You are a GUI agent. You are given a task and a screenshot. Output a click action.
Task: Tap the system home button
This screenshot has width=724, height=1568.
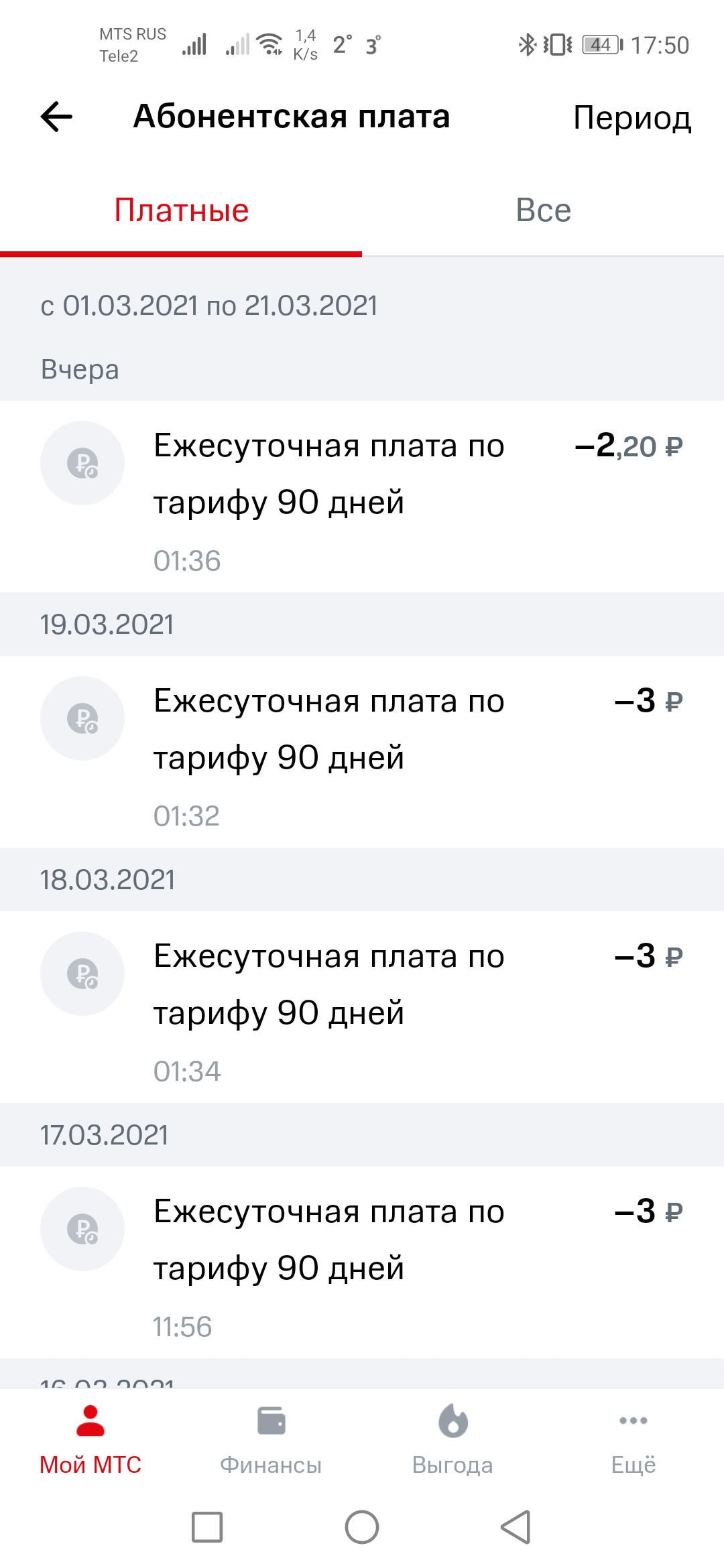click(362, 1527)
